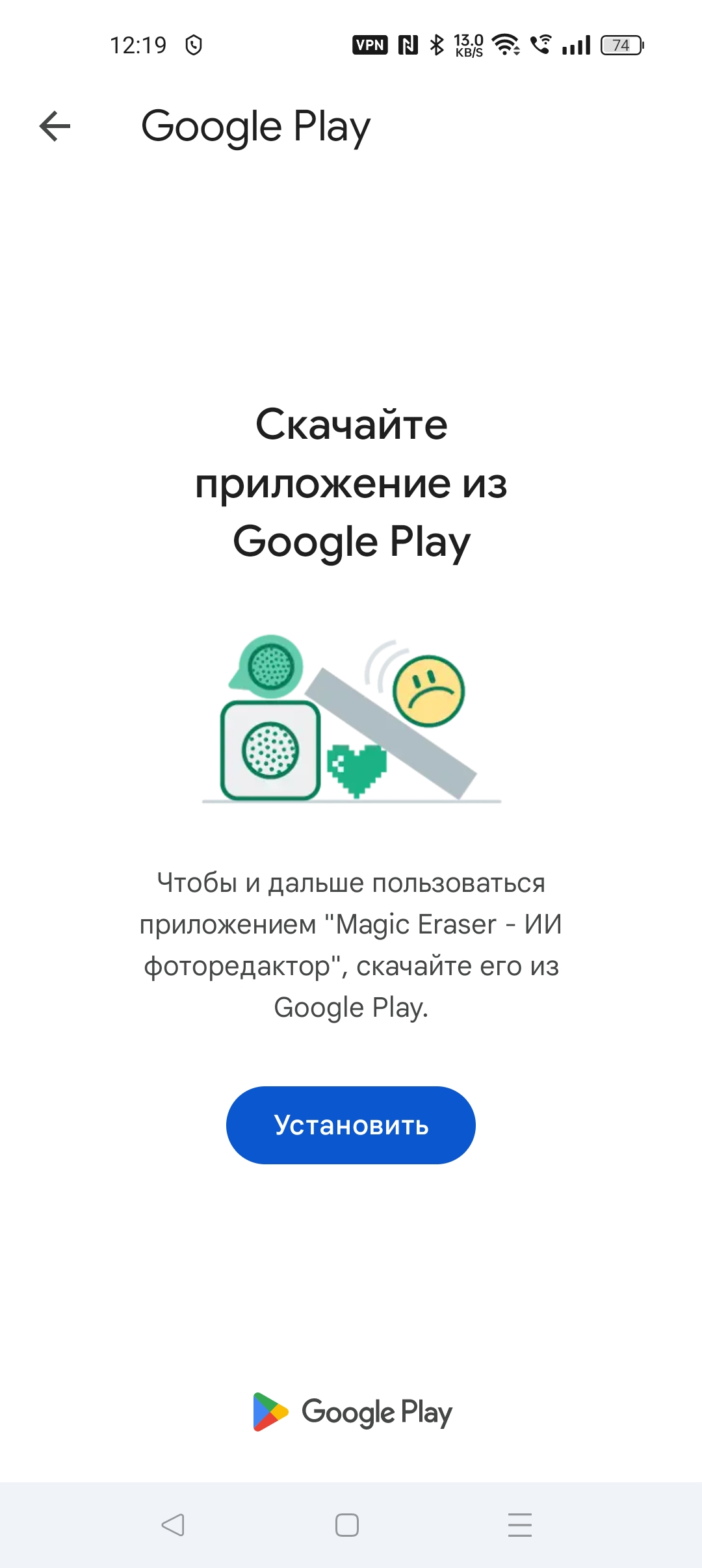The width and height of the screenshot is (702, 1568).
Task: Go to the home screen
Action: pyautogui.click(x=347, y=1524)
